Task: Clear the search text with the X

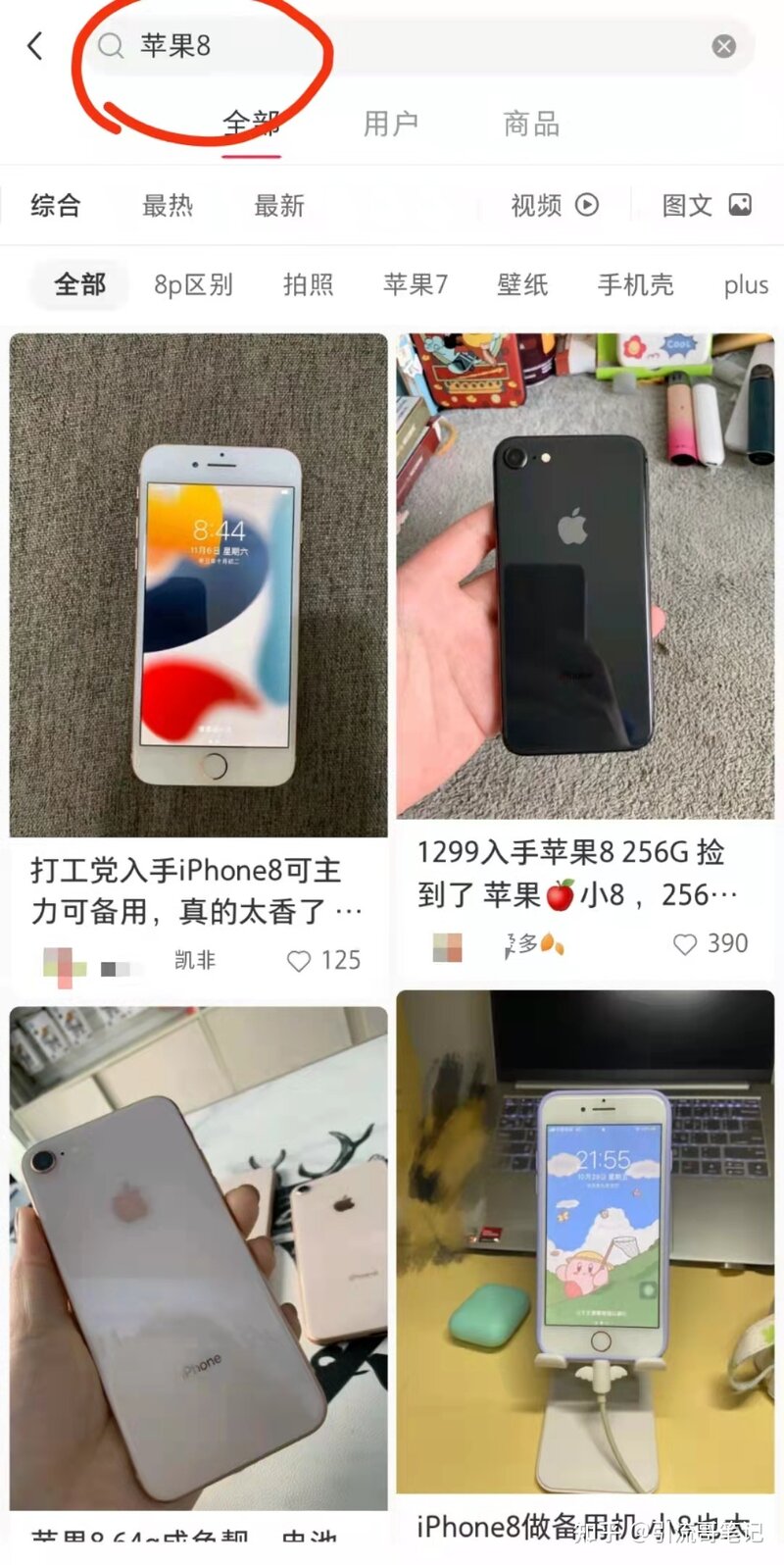Action: pyautogui.click(x=723, y=46)
